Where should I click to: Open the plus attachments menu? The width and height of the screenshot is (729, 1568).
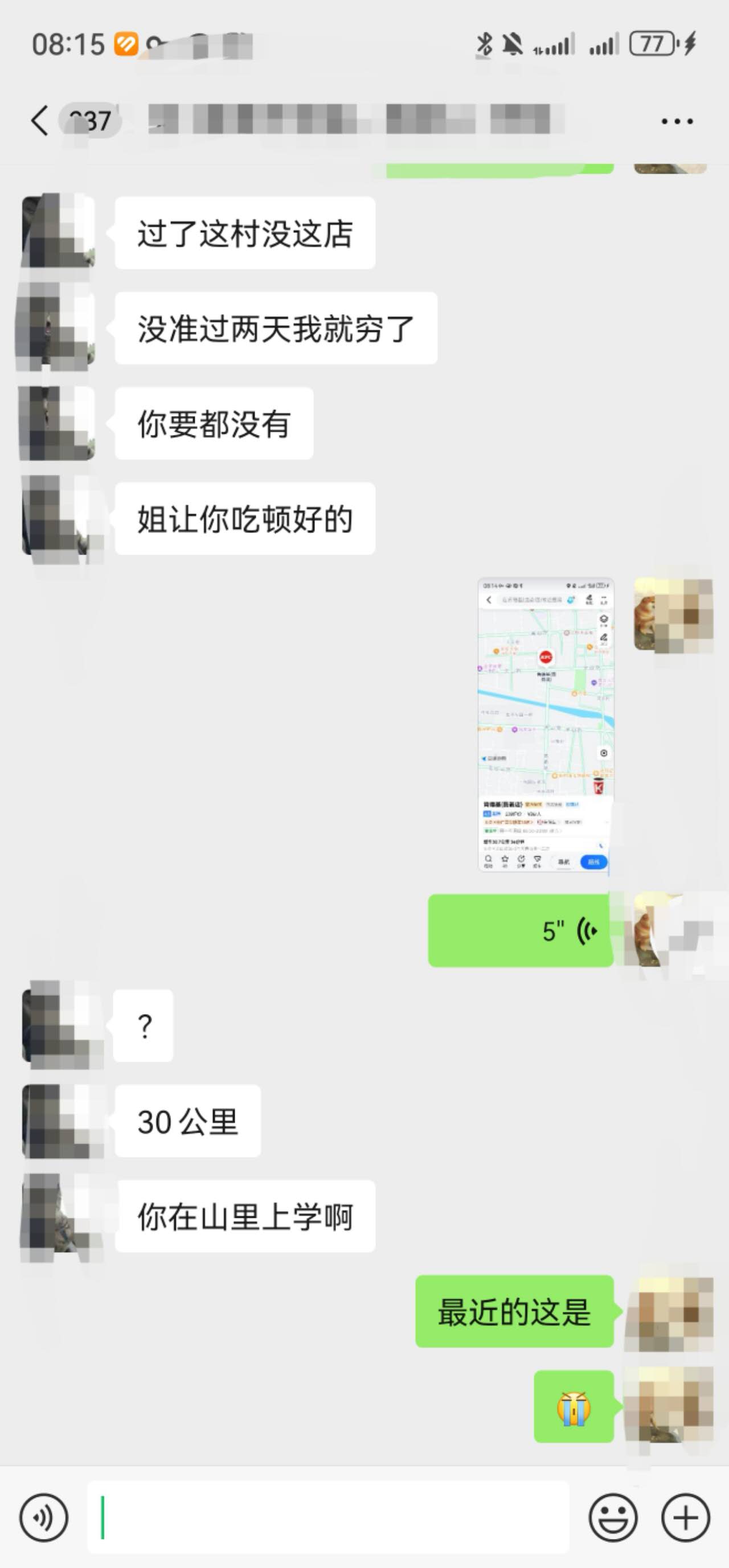point(686,1518)
